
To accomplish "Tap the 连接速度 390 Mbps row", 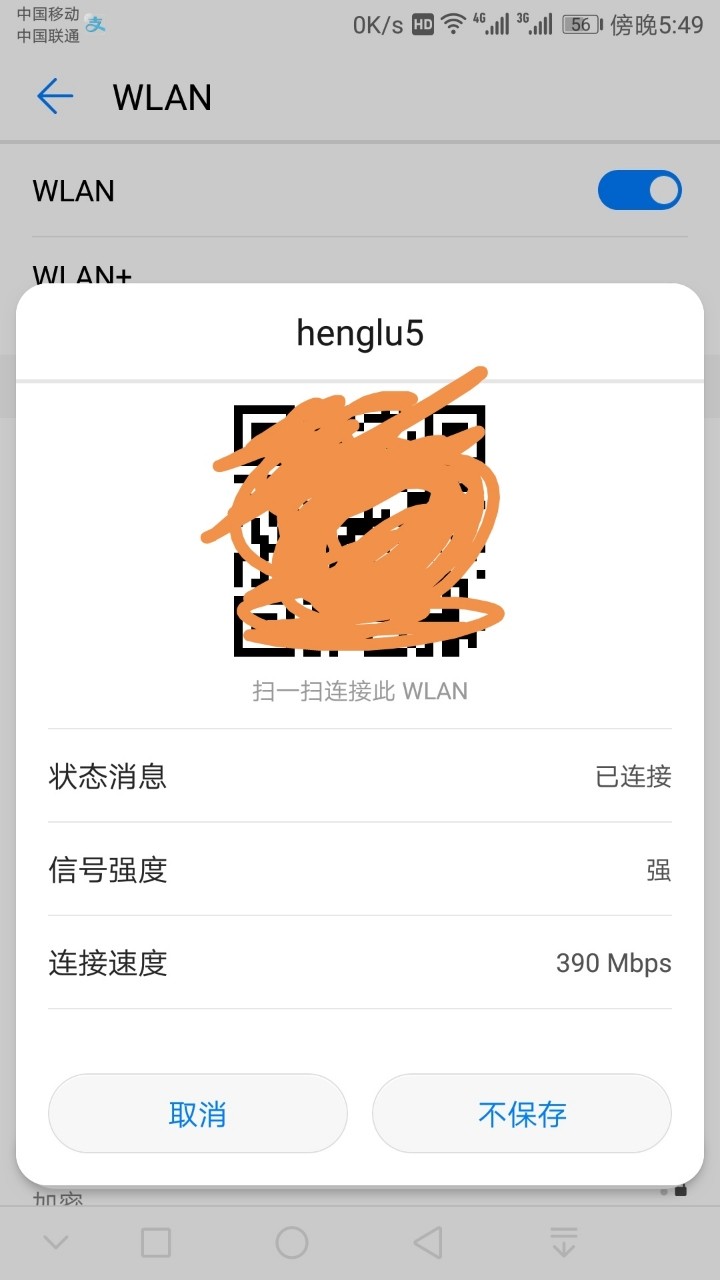I will point(359,963).
